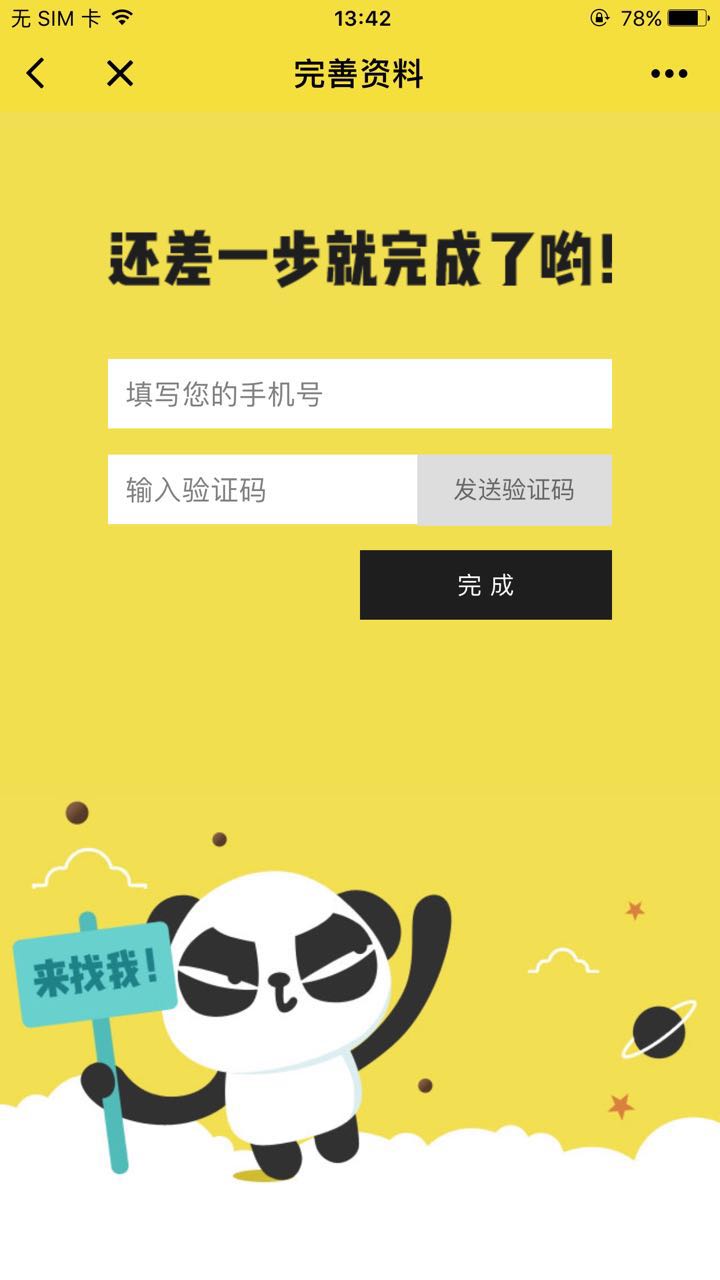
Task: Tap the phone number field
Action: coord(360,394)
